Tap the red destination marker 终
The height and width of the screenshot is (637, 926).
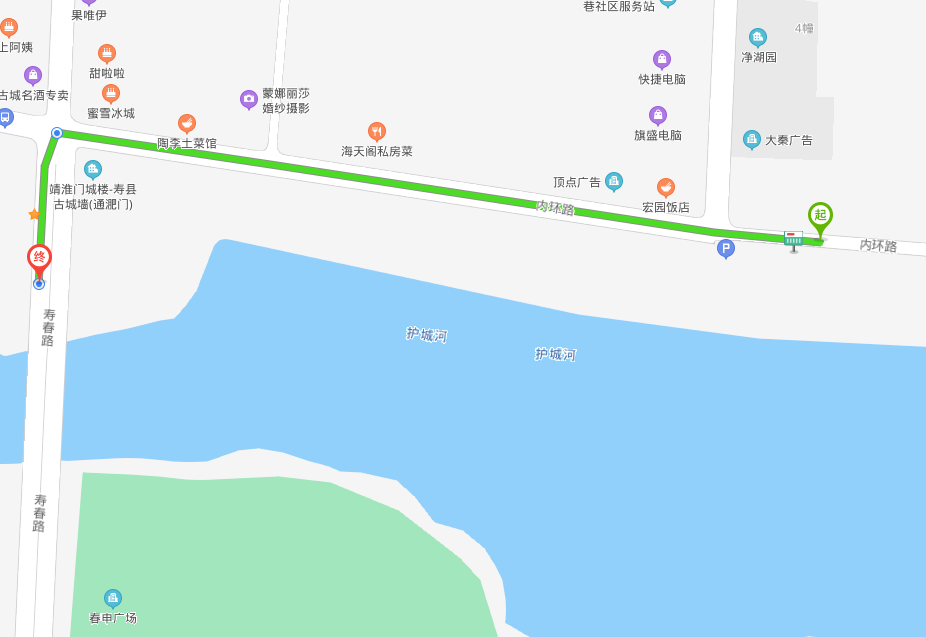[39, 259]
